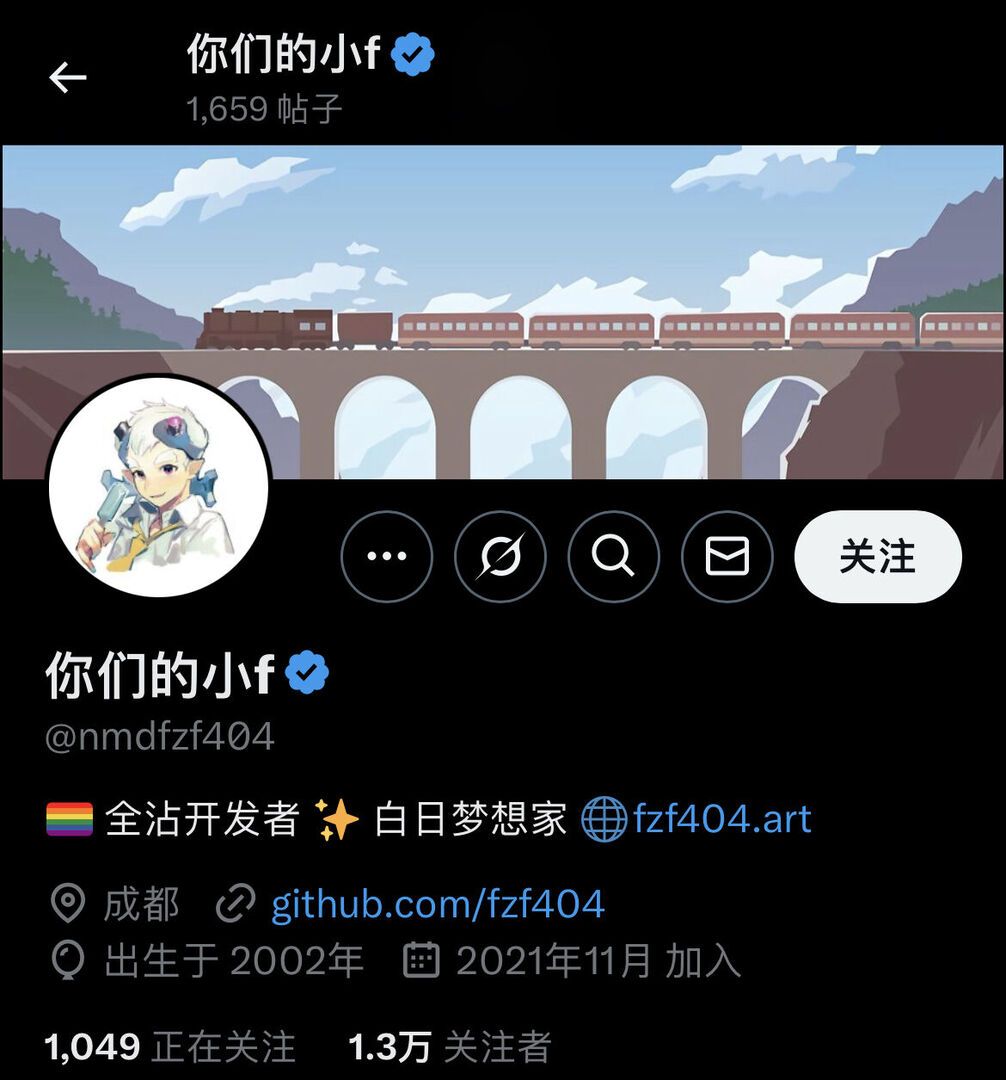This screenshot has width=1006, height=1080.
Task: Open the profile avatar picture
Action: pyautogui.click(x=158, y=487)
